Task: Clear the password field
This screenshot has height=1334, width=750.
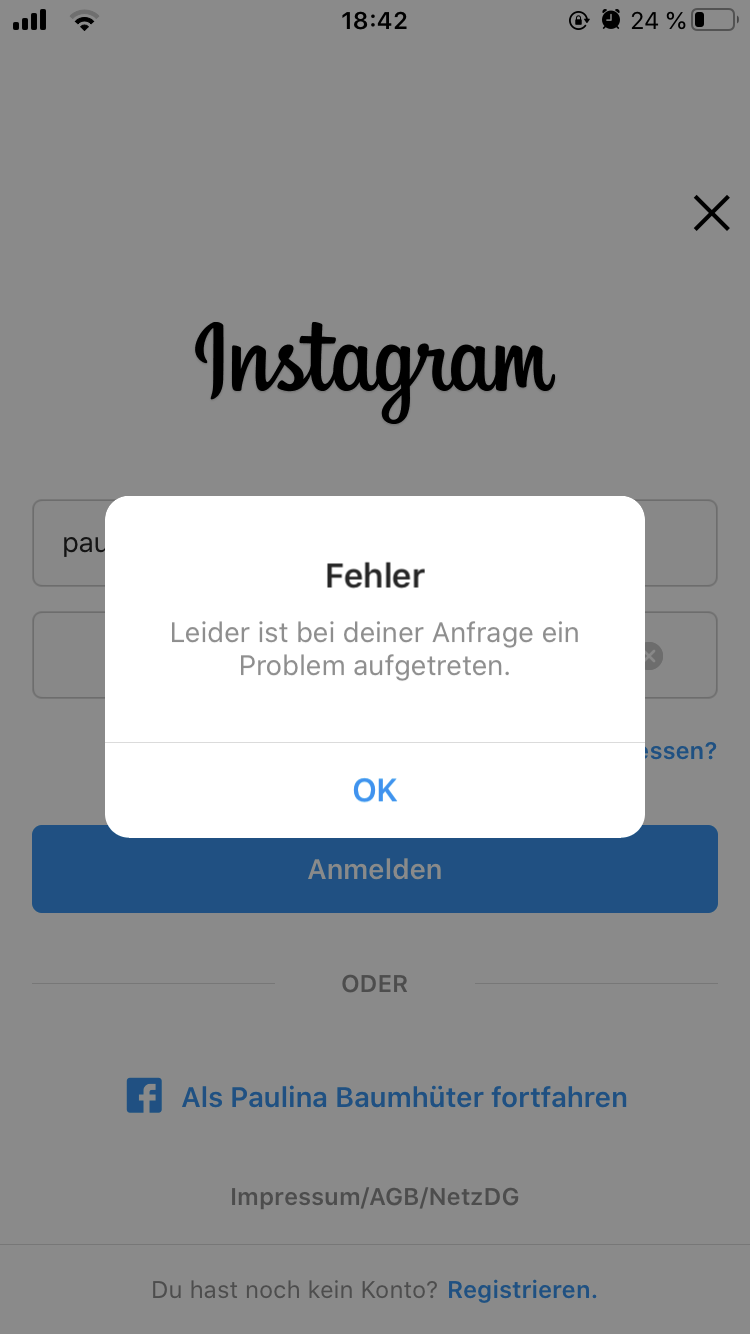Action: click(x=652, y=656)
